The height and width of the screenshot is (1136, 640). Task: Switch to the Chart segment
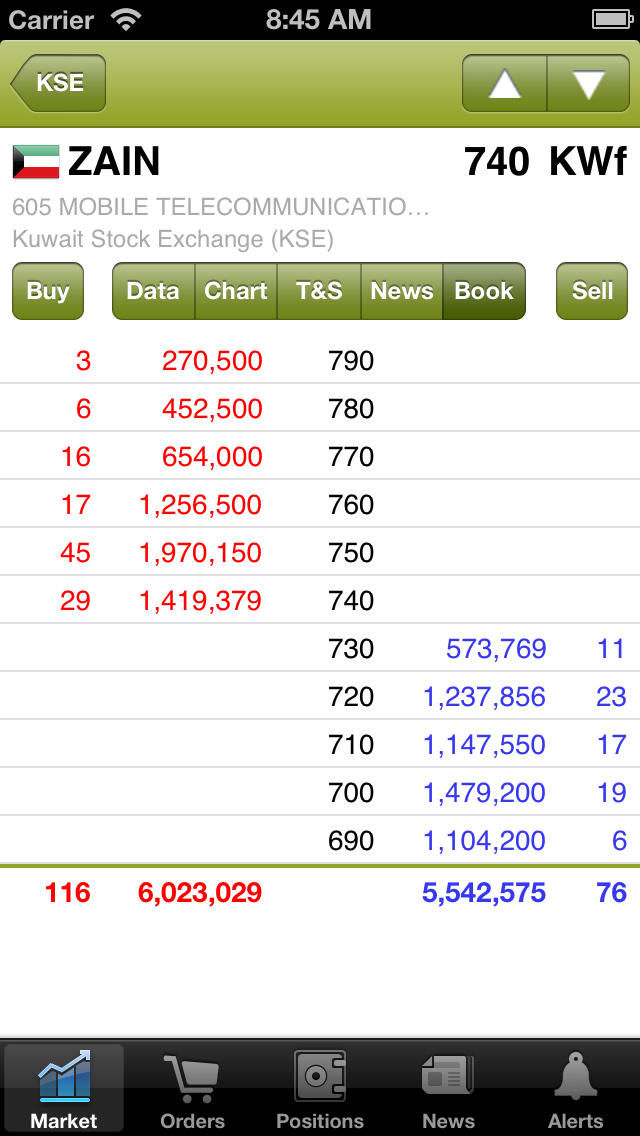tap(236, 291)
